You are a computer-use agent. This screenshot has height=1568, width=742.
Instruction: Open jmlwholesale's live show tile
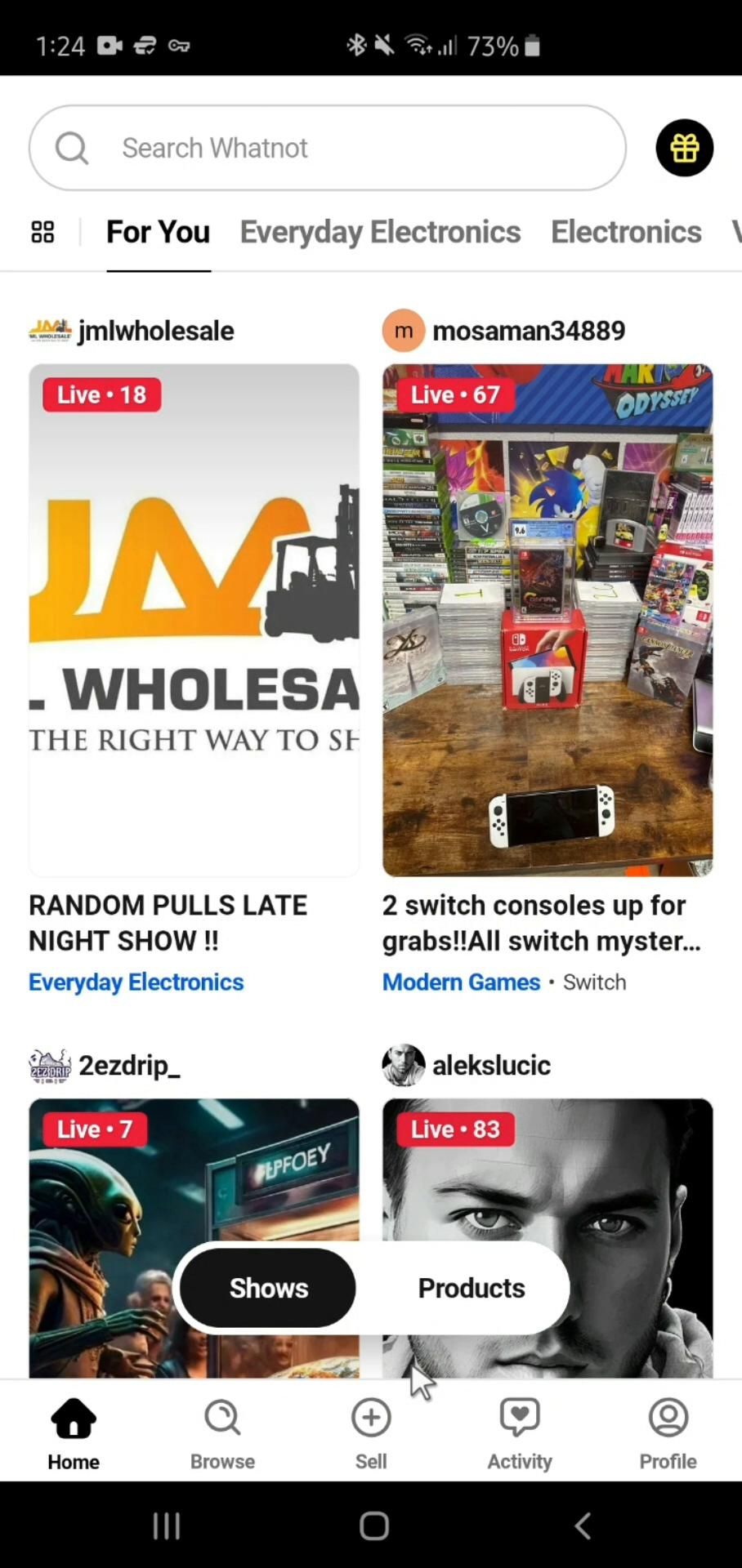194,621
